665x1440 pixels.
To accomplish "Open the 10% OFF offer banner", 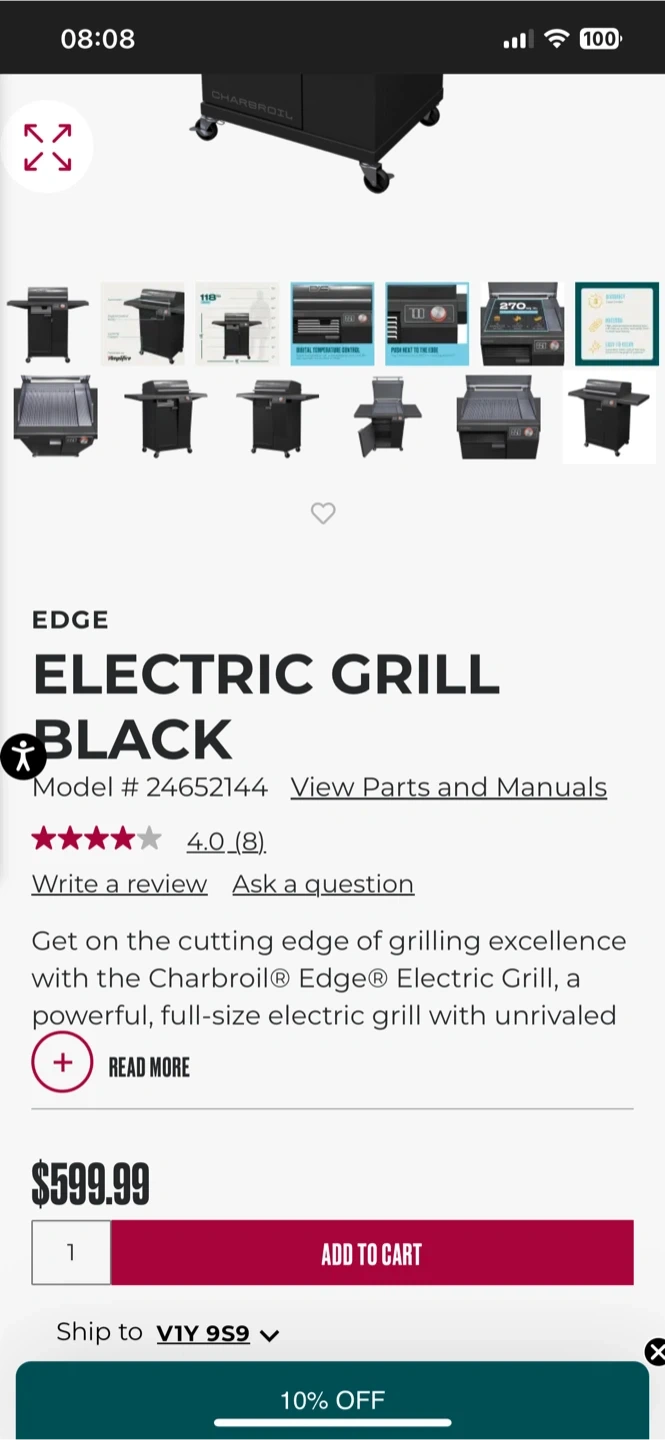I will click(332, 1400).
